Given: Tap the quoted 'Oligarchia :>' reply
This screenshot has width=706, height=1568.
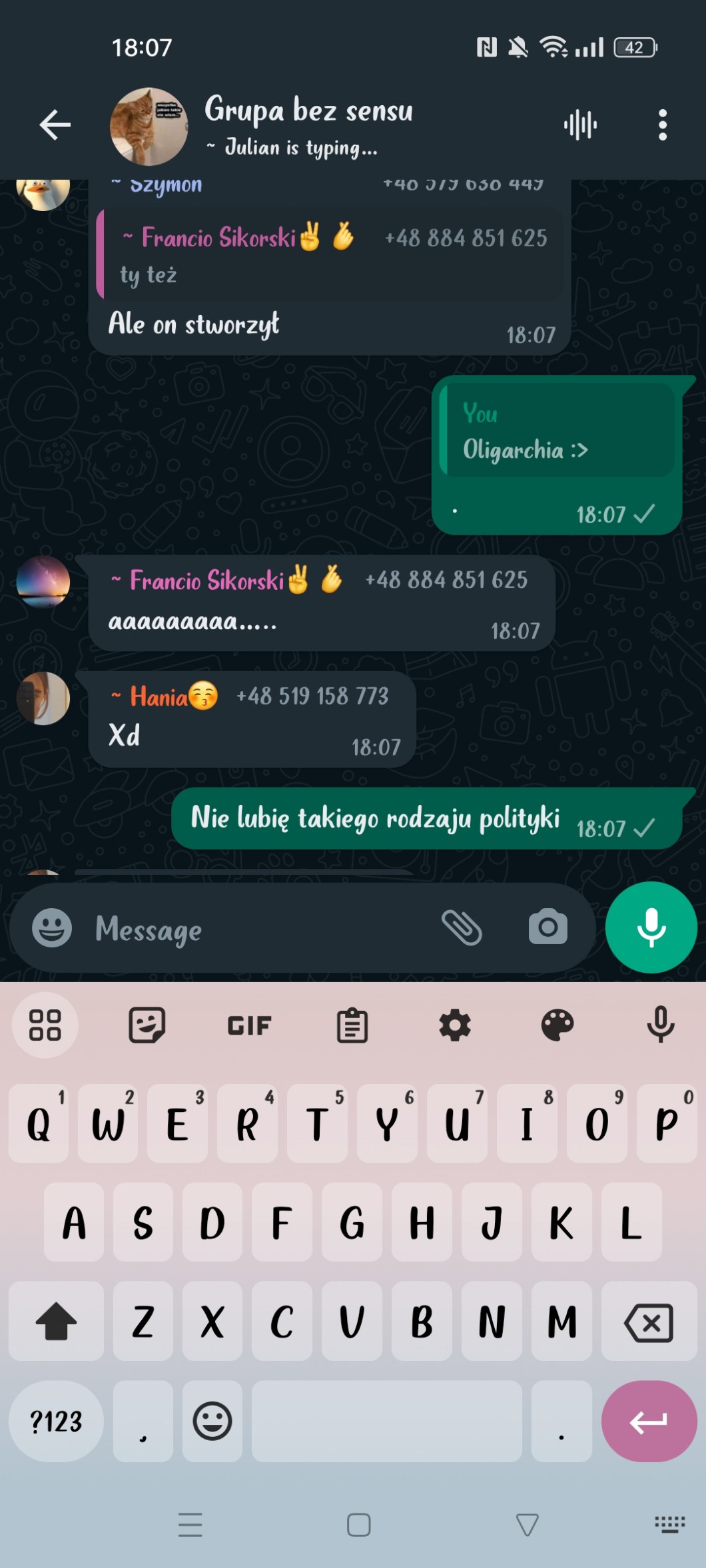Looking at the screenshot, I should pyautogui.click(x=557, y=431).
